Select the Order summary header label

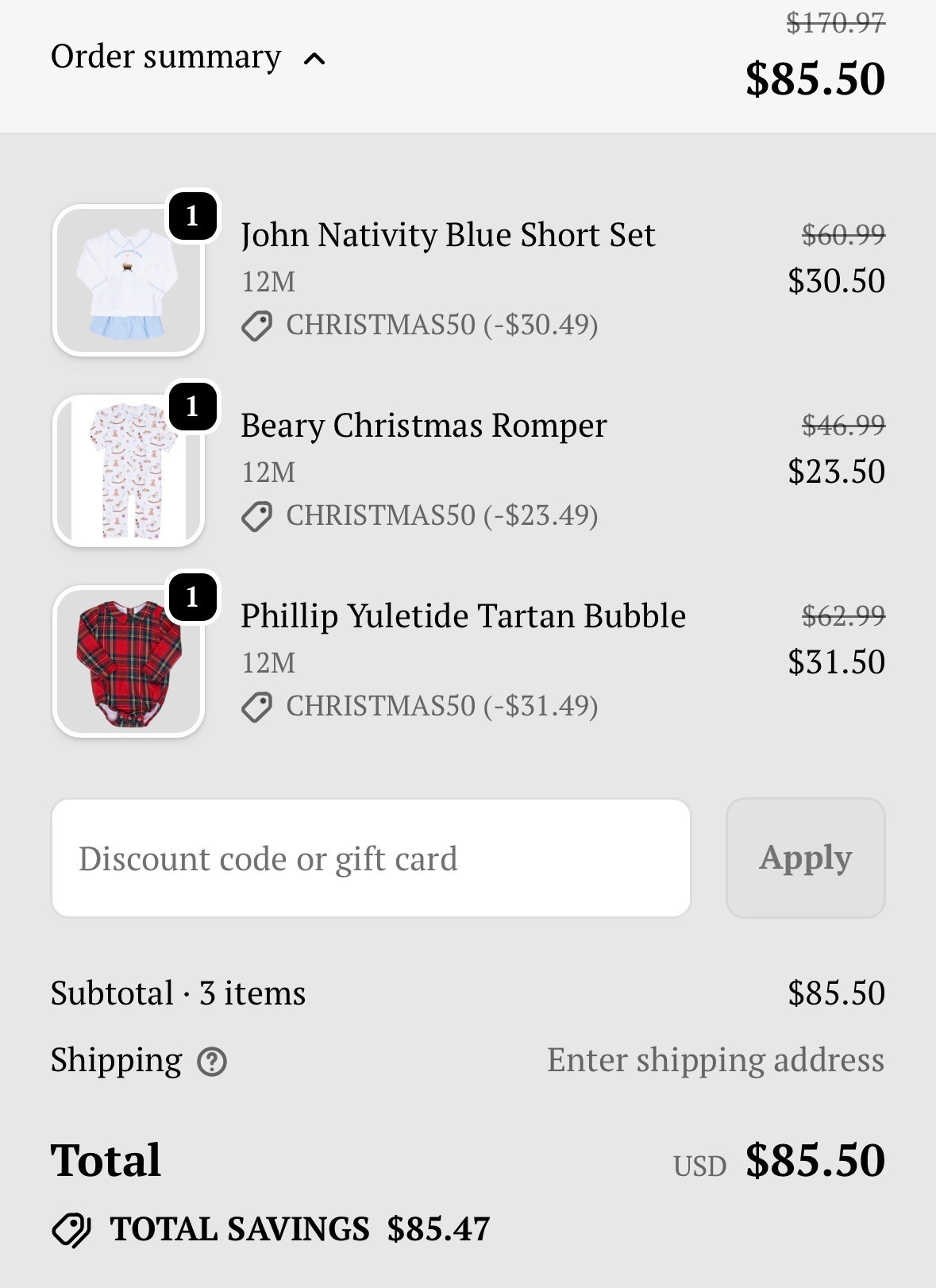coord(164,56)
